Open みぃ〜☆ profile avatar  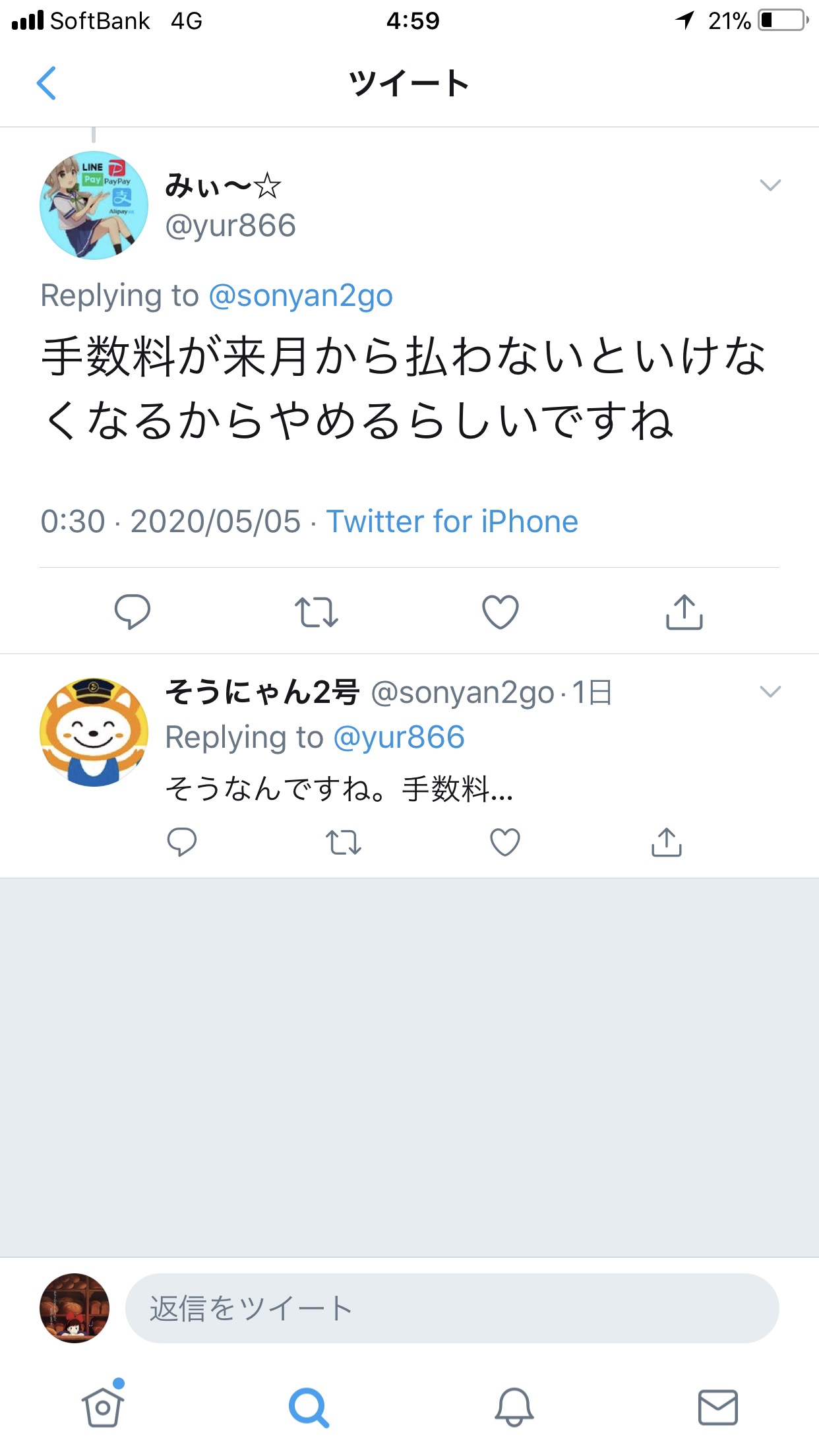click(x=94, y=206)
